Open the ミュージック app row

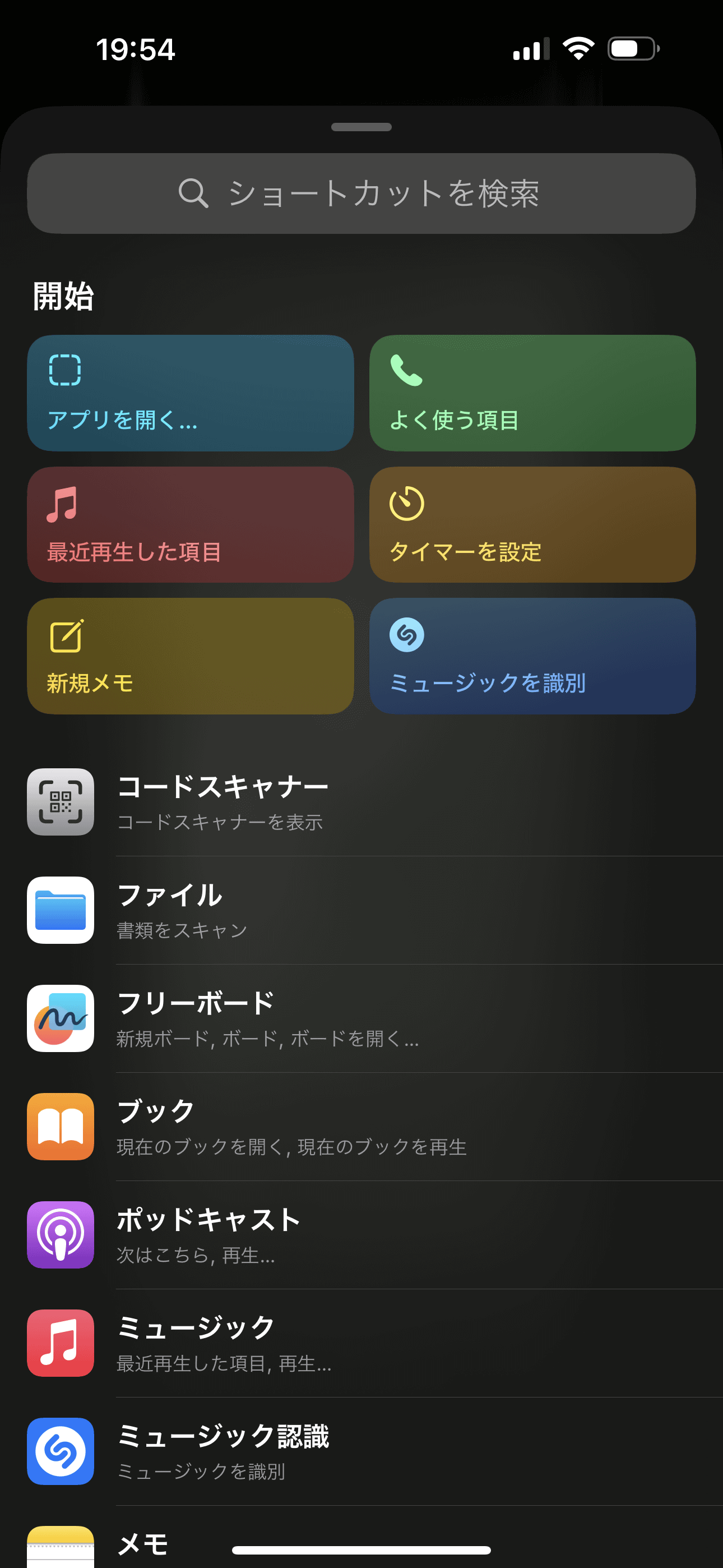[x=361, y=1343]
